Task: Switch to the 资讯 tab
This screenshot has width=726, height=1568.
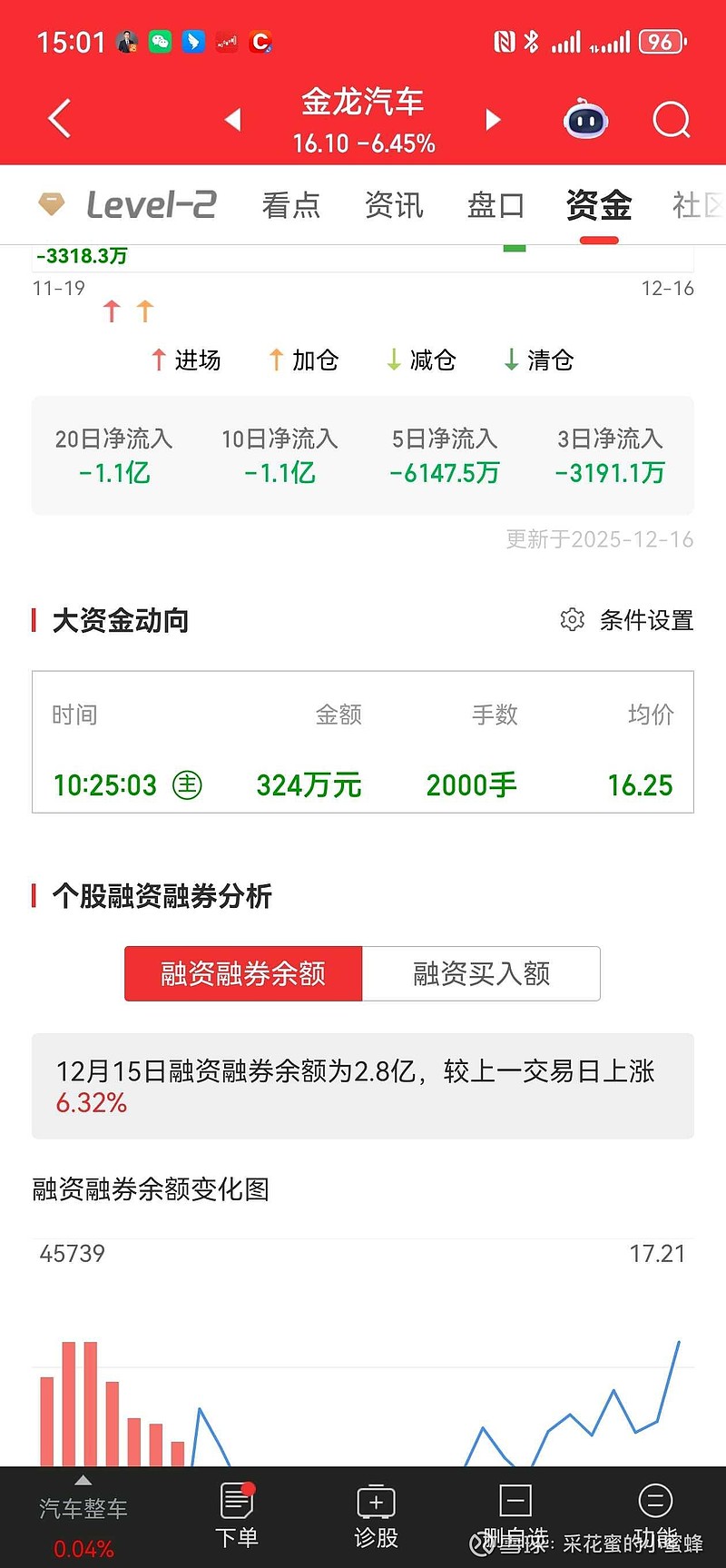Action: (x=394, y=205)
